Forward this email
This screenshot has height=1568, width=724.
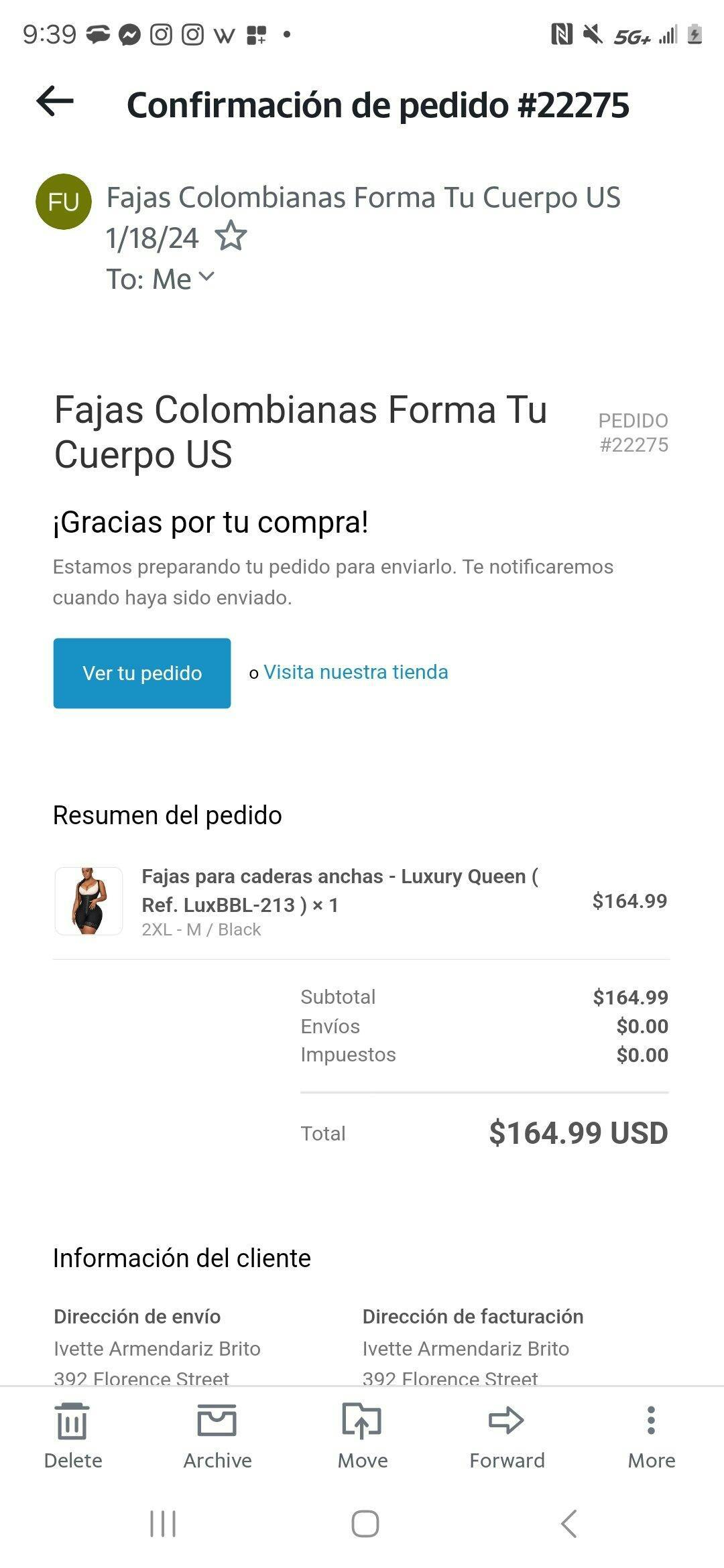[x=507, y=1435]
